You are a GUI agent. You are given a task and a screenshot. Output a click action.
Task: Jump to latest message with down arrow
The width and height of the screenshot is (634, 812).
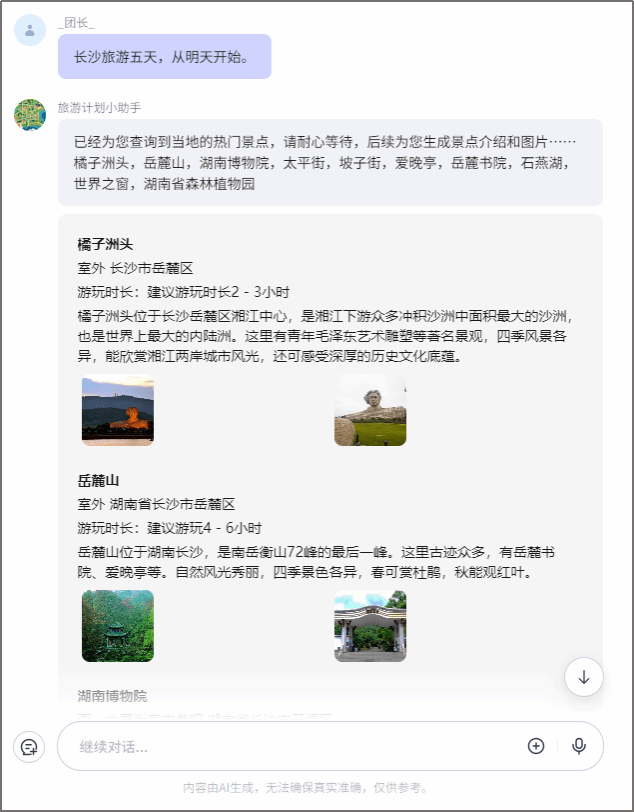(584, 677)
